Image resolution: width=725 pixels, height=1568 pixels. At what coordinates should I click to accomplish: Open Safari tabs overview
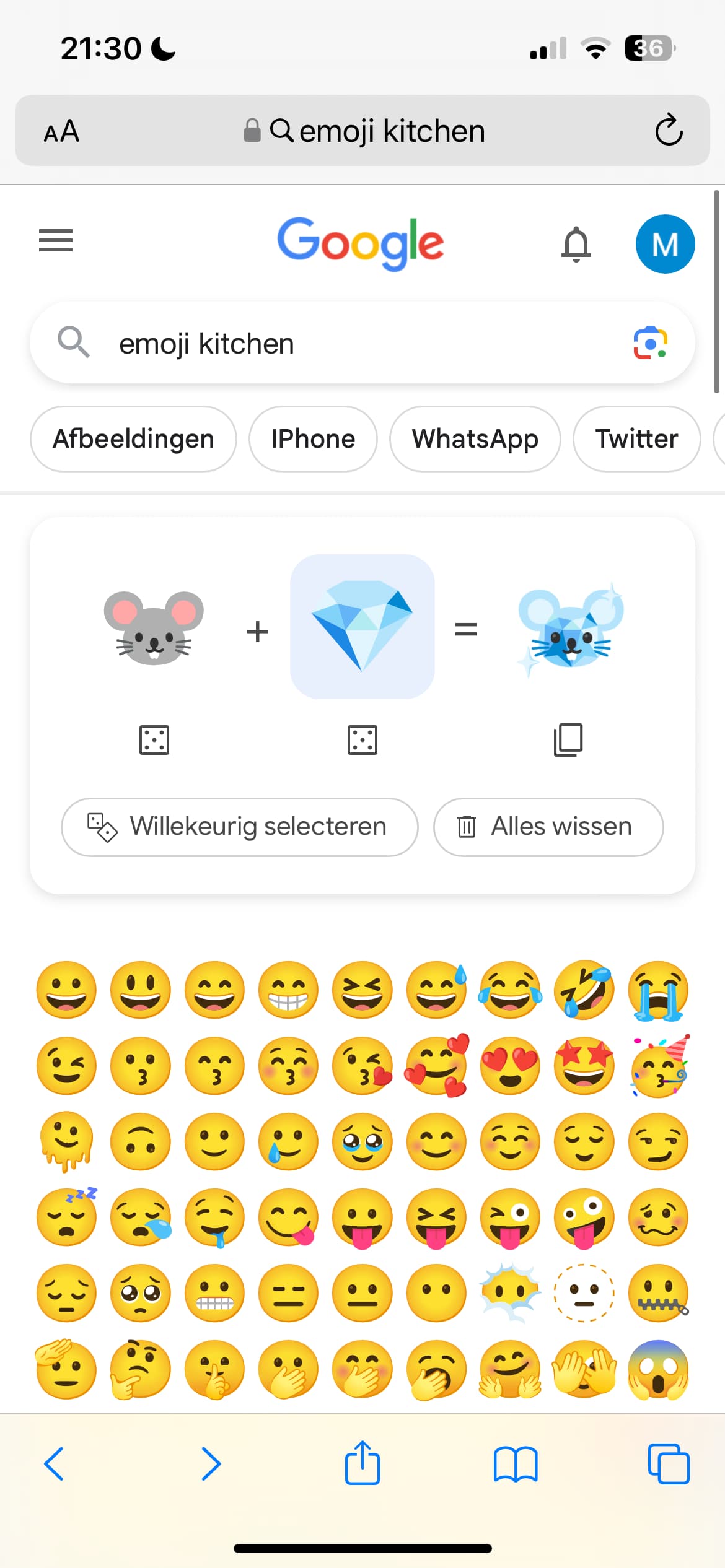[669, 1464]
